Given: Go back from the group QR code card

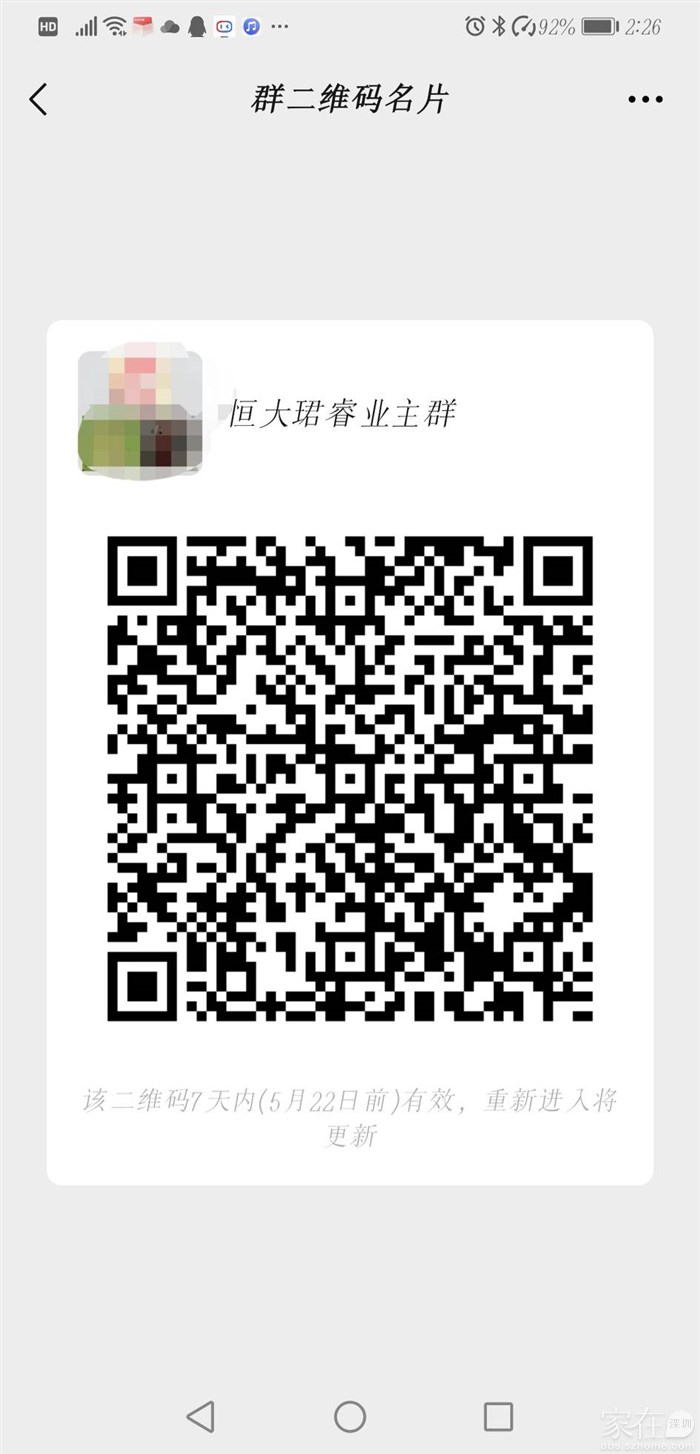Looking at the screenshot, I should [39, 99].
